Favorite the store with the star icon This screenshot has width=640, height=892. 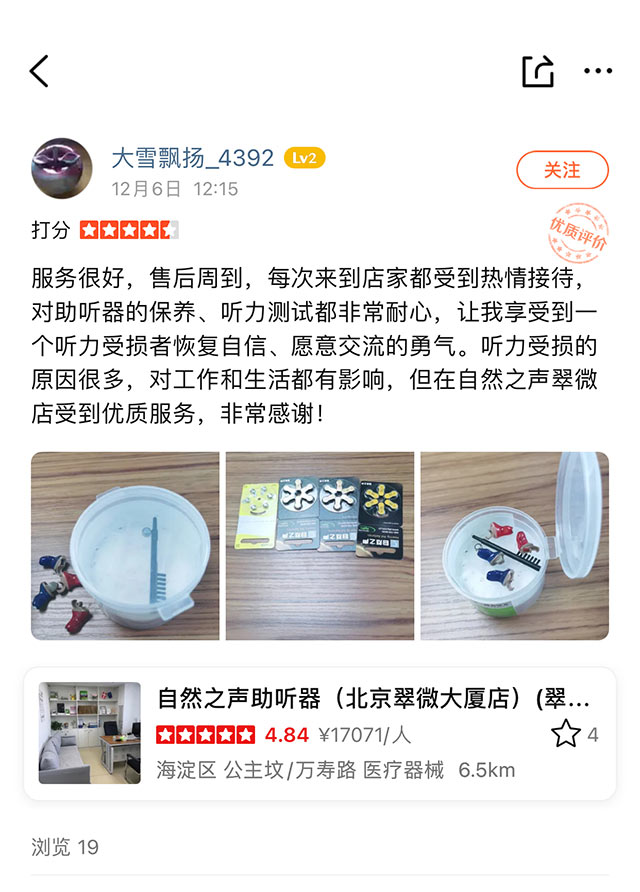coord(566,734)
